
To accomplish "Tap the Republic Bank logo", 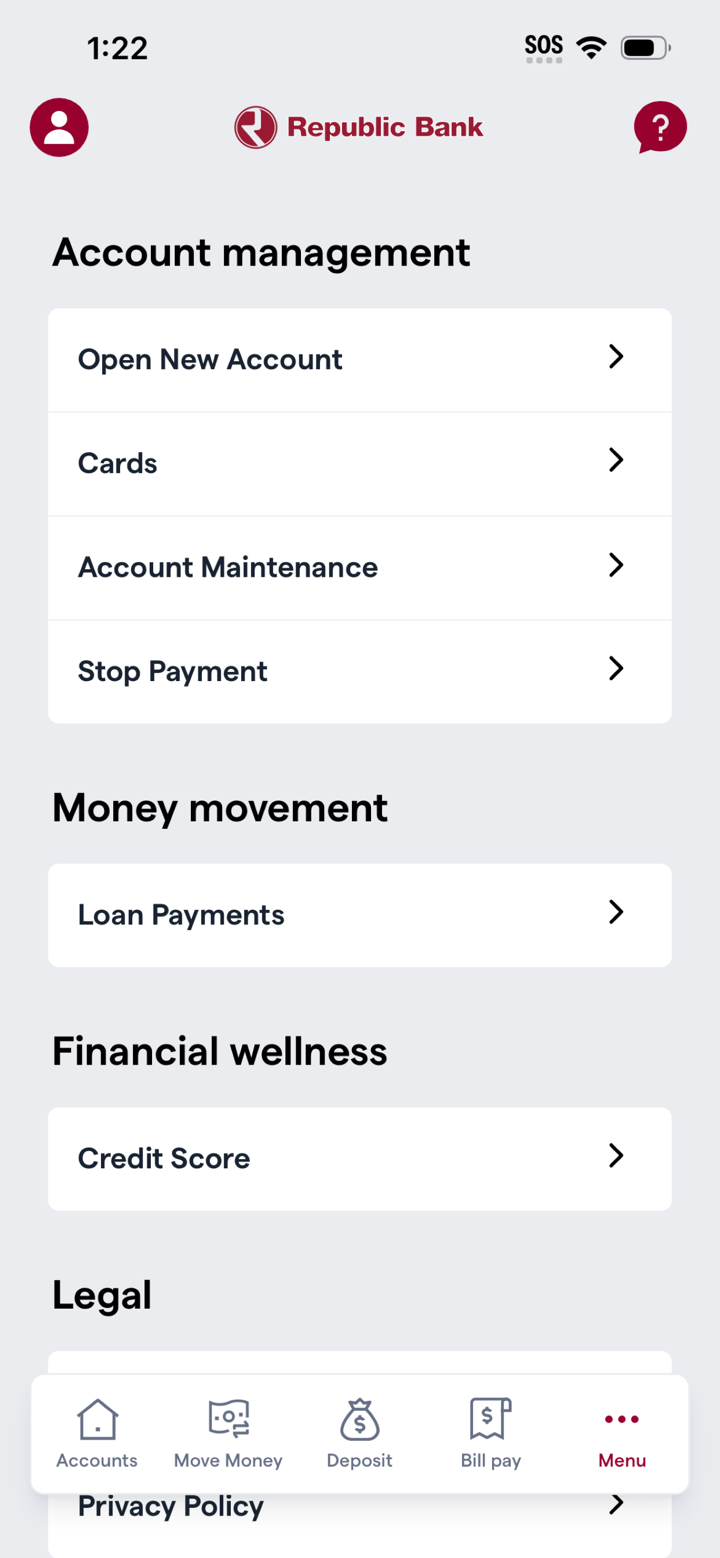I will (x=358, y=127).
